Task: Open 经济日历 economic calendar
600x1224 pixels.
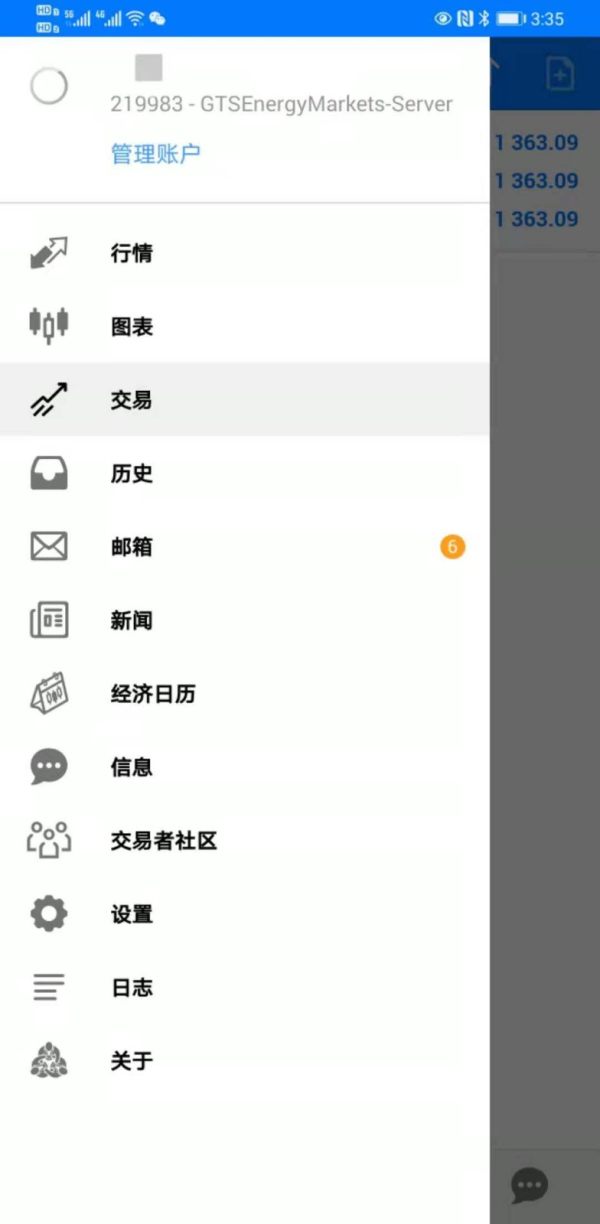Action: pyautogui.click(x=245, y=694)
